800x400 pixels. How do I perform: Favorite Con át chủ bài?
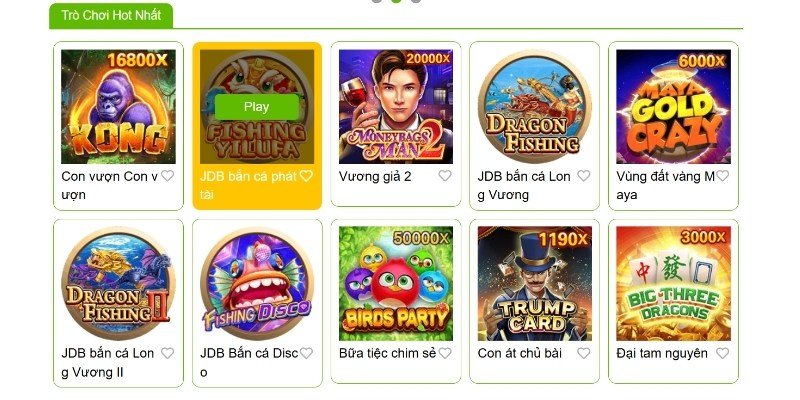tap(584, 353)
